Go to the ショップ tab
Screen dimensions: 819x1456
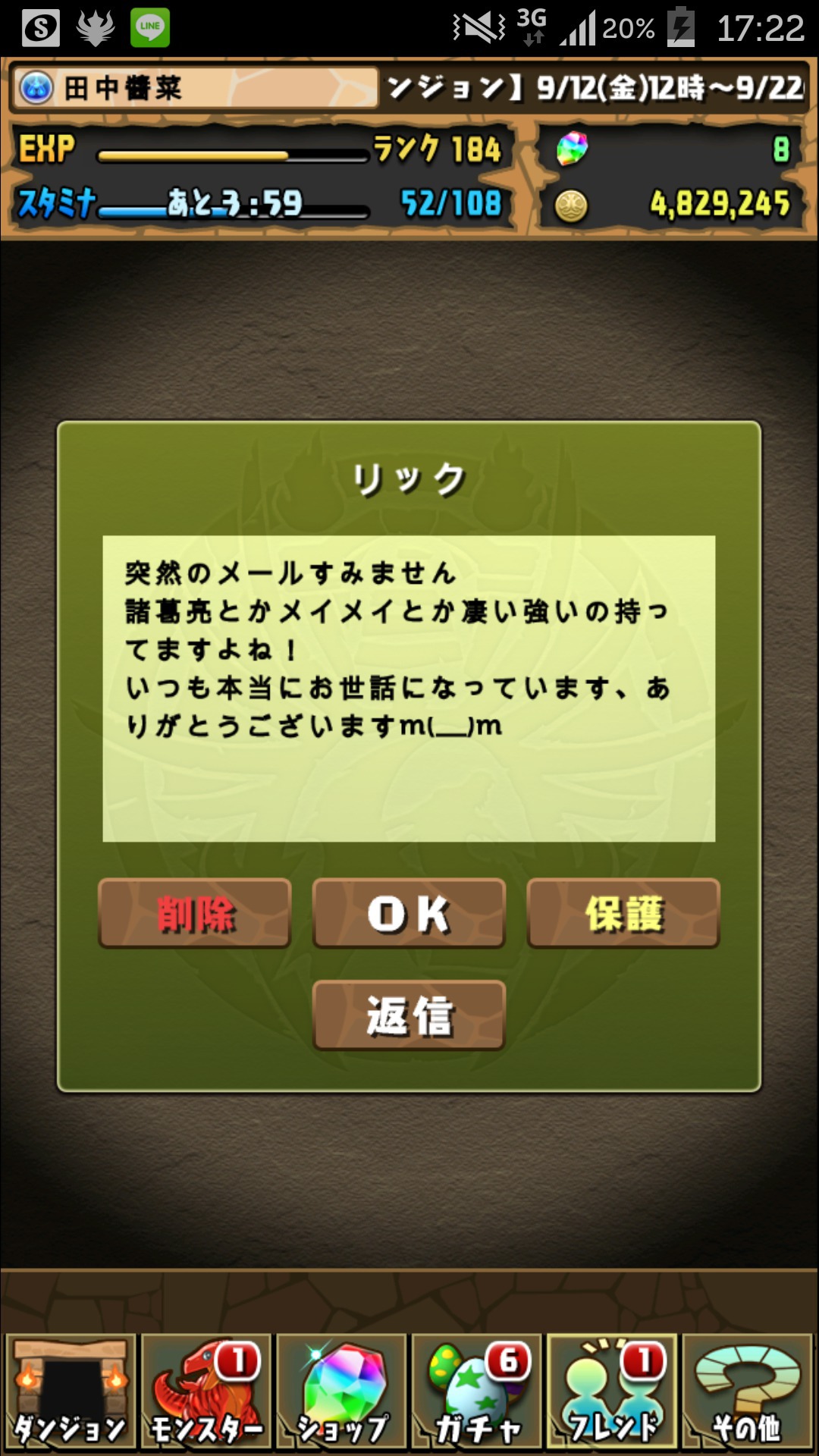pos(341,1392)
